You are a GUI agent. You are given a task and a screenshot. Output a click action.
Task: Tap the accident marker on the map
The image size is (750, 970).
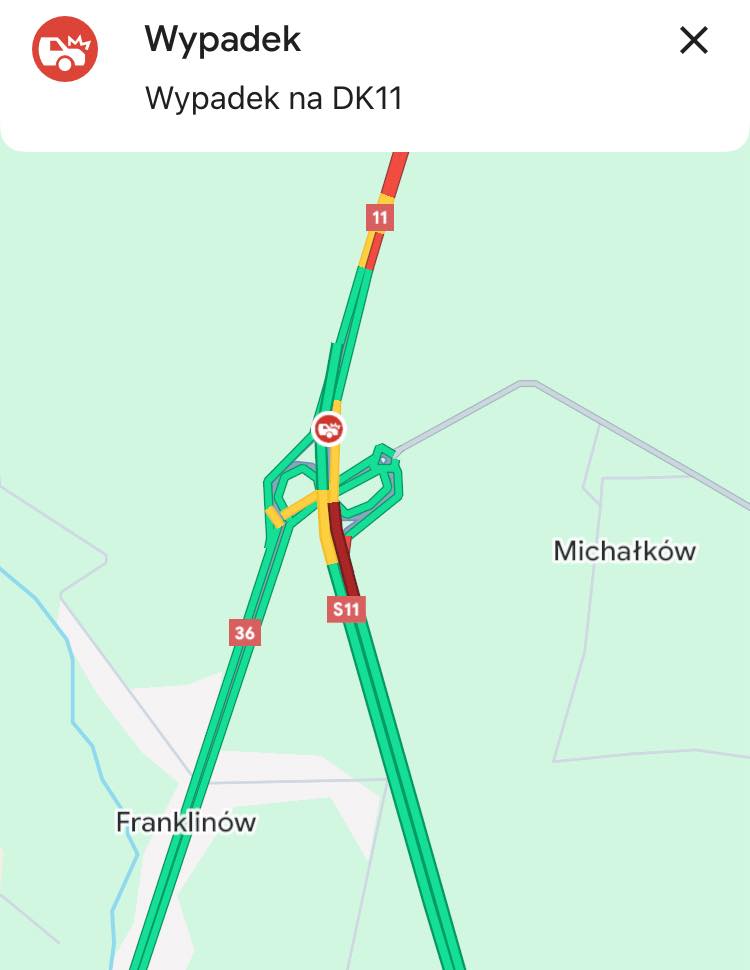click(x=327, y=429)
